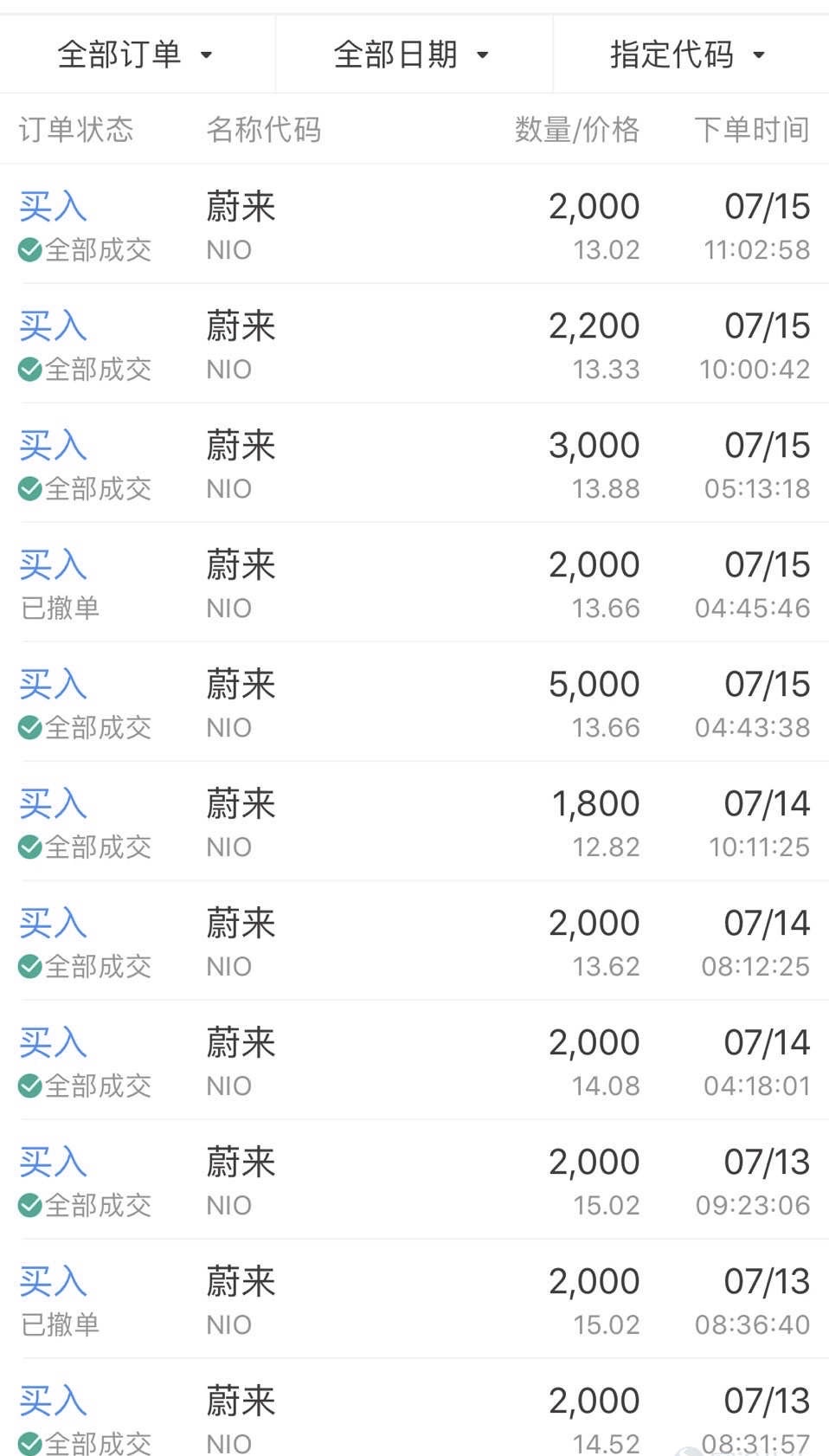Screen dimensions: 829x1456
Task: Open the 全部日期 date filter dropdown
Action: (x=414, y=54)
